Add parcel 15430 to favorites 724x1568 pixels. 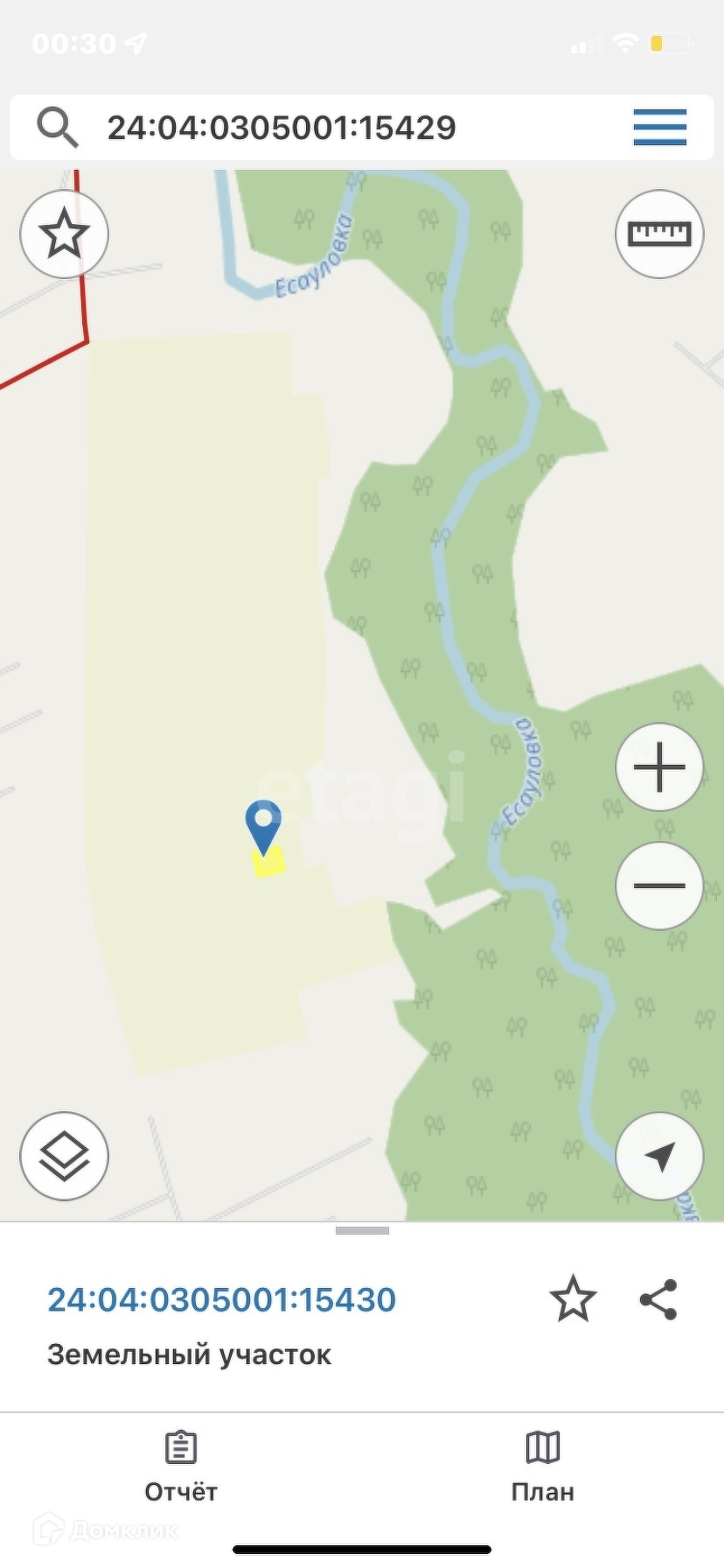point(573,1298)
